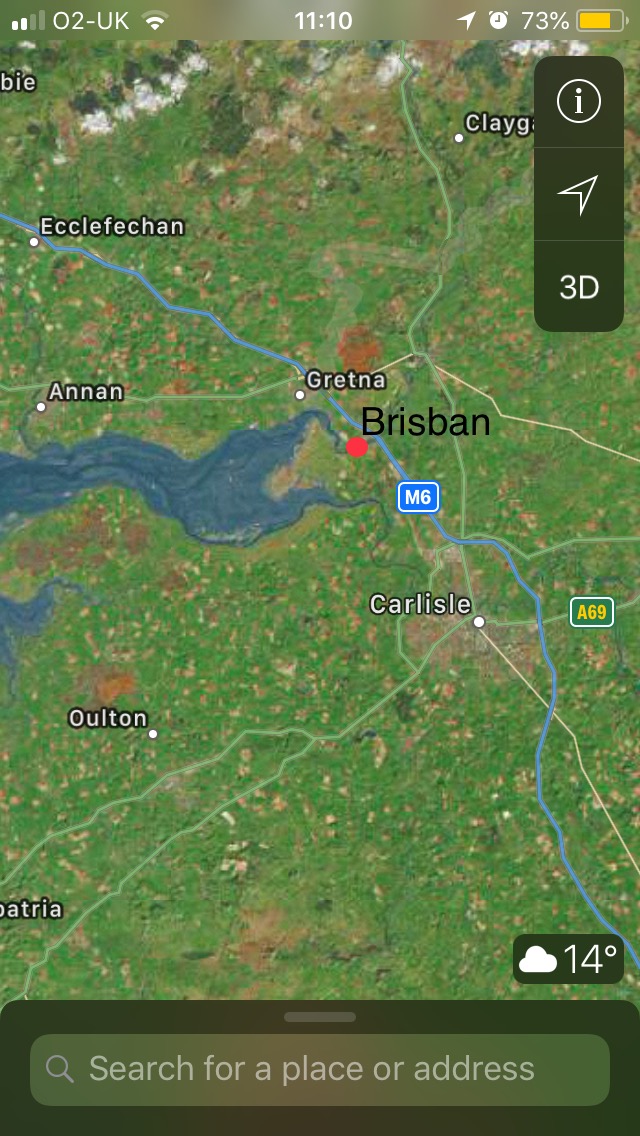Open the 14° weather widget

568,958
